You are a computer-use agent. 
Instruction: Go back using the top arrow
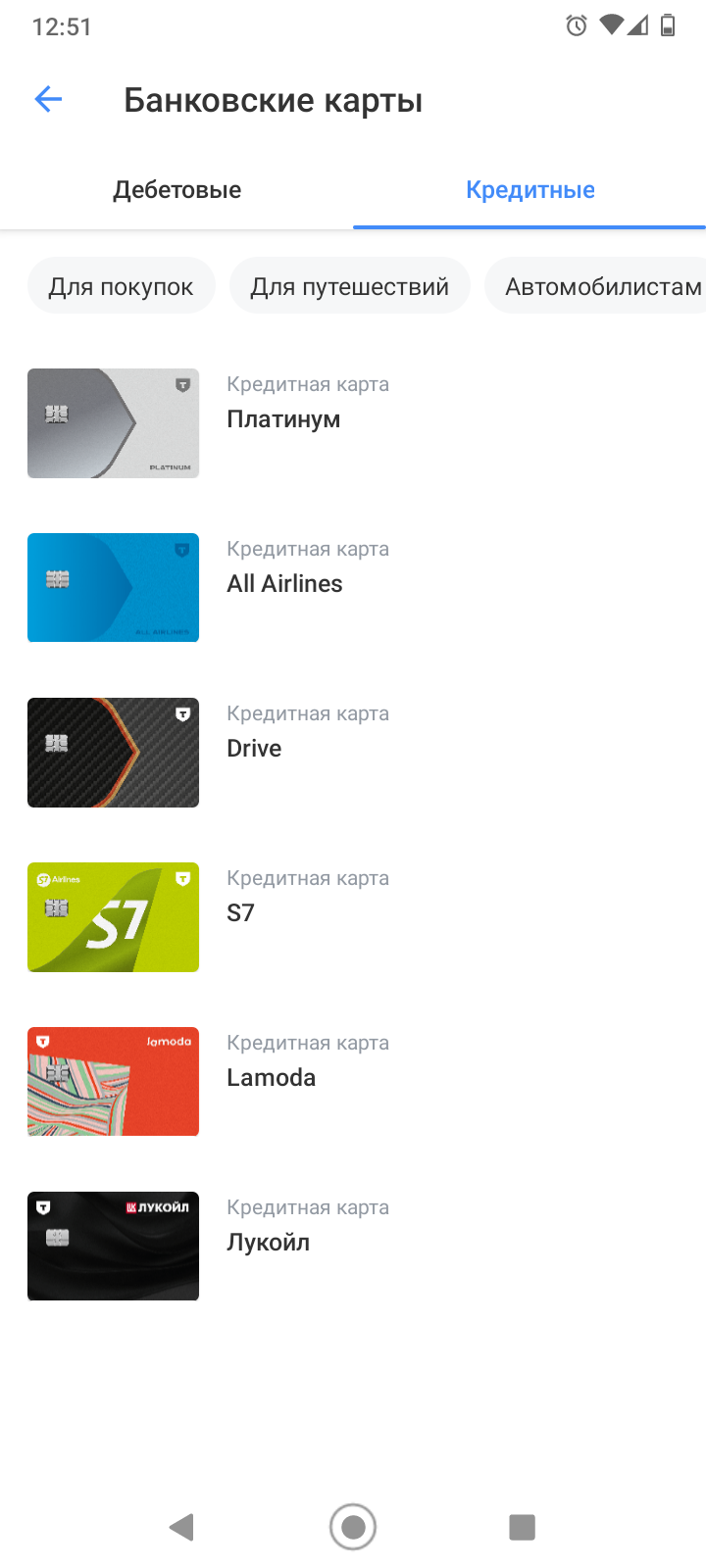coord(48,99)
